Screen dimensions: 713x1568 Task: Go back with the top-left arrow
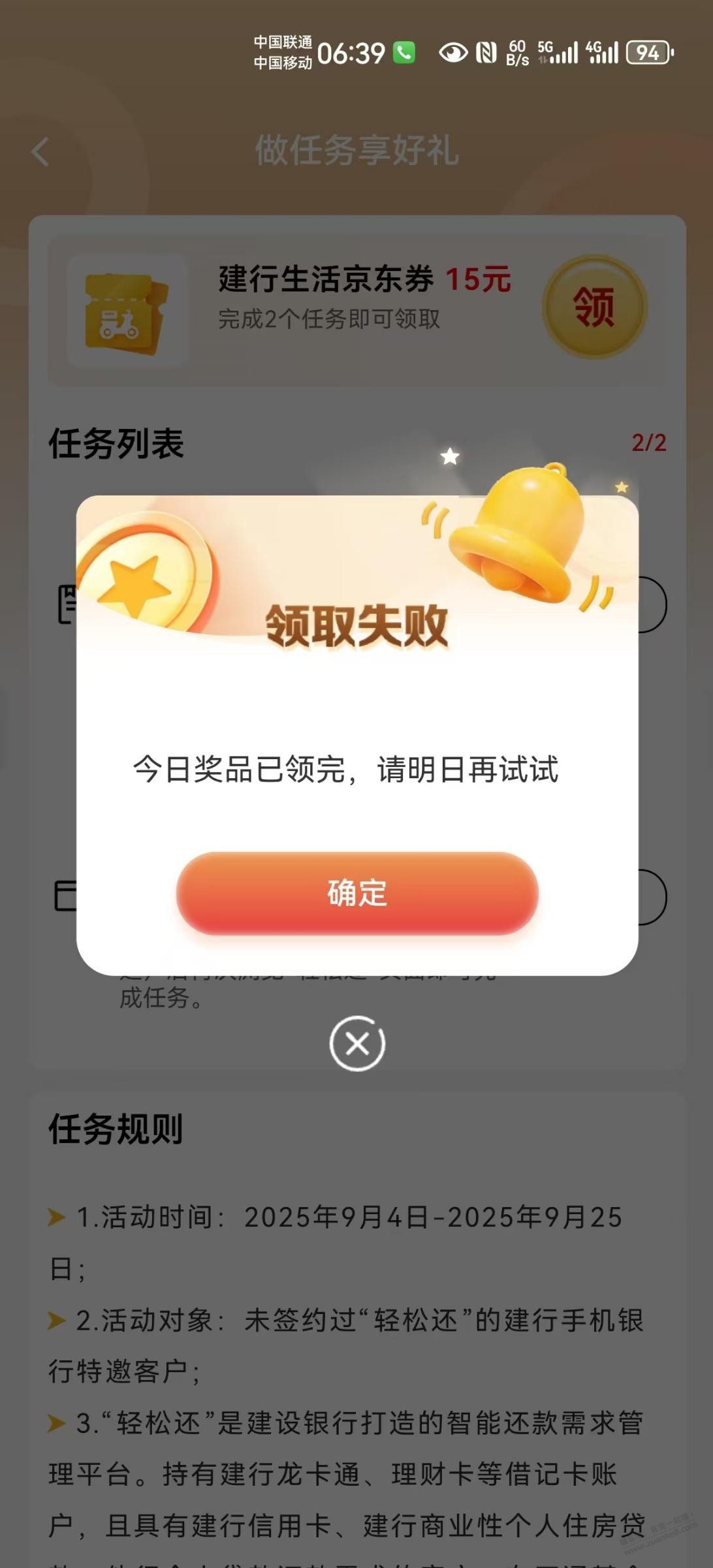pos(40,152)
